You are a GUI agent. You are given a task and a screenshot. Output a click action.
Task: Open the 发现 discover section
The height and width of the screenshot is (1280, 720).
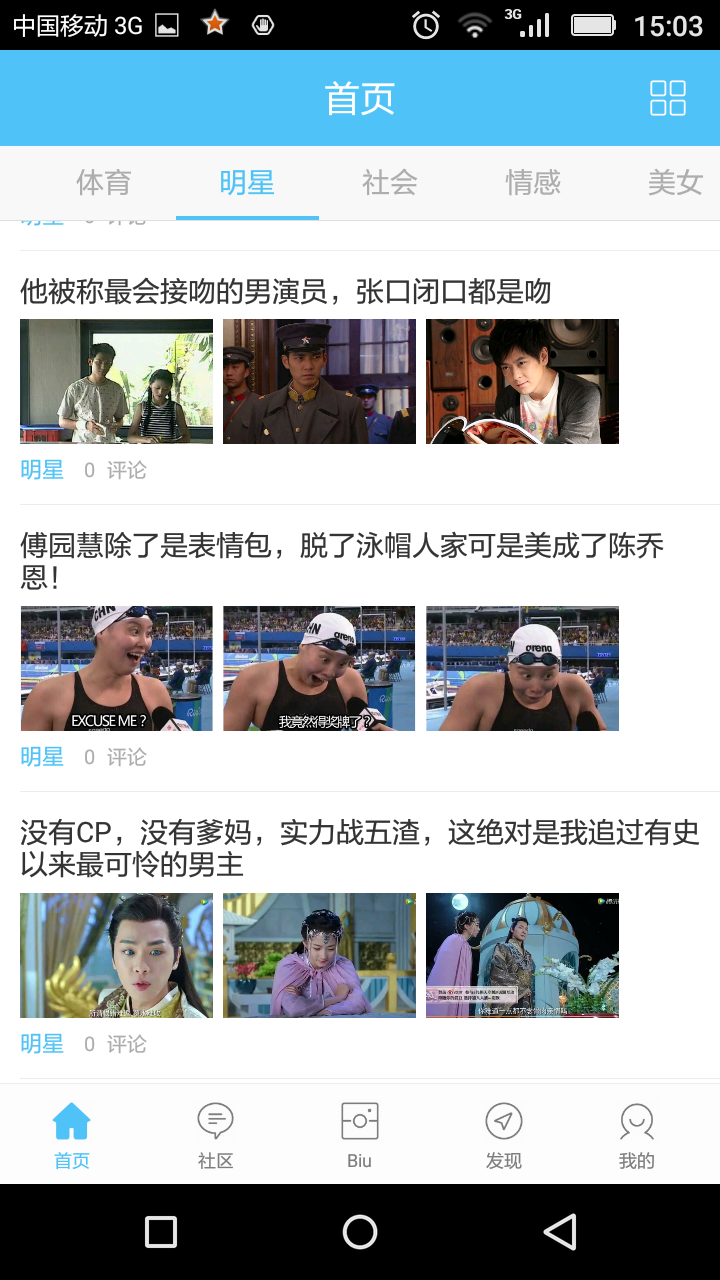point(503,1133)
